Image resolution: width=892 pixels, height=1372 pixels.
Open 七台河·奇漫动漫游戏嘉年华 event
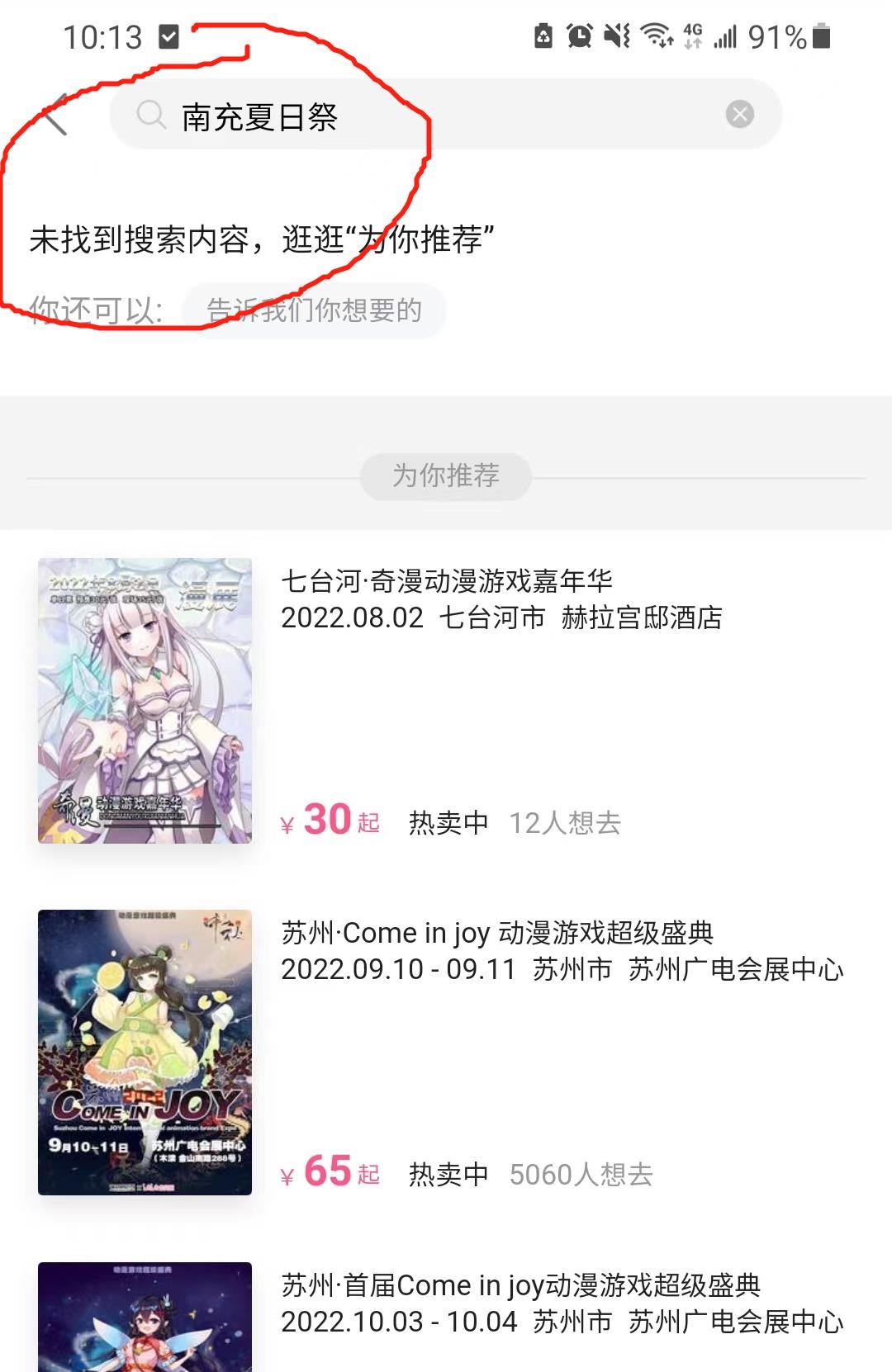[446, 581]
